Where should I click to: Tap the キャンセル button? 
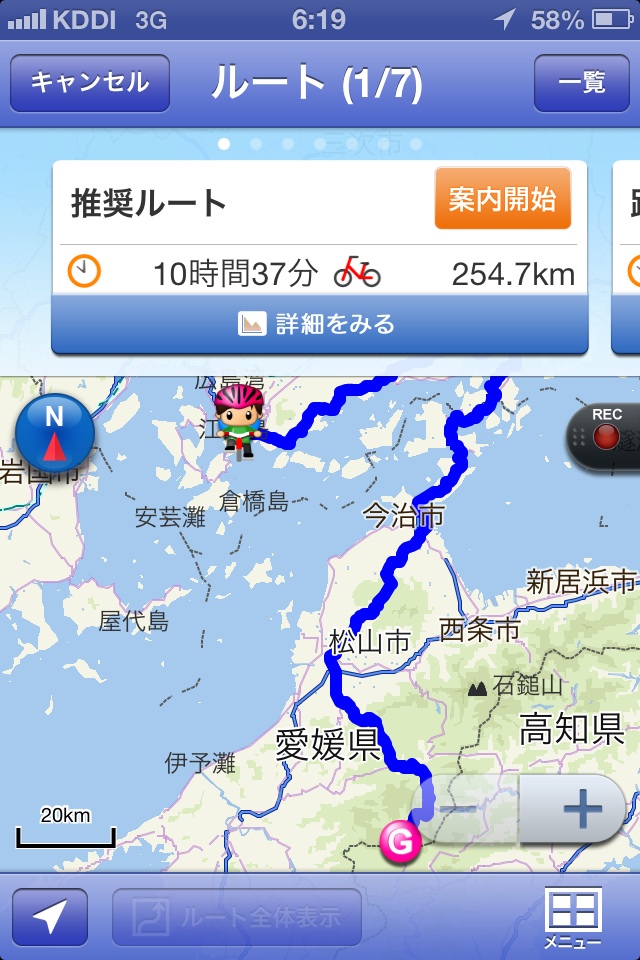coord(90,82)
